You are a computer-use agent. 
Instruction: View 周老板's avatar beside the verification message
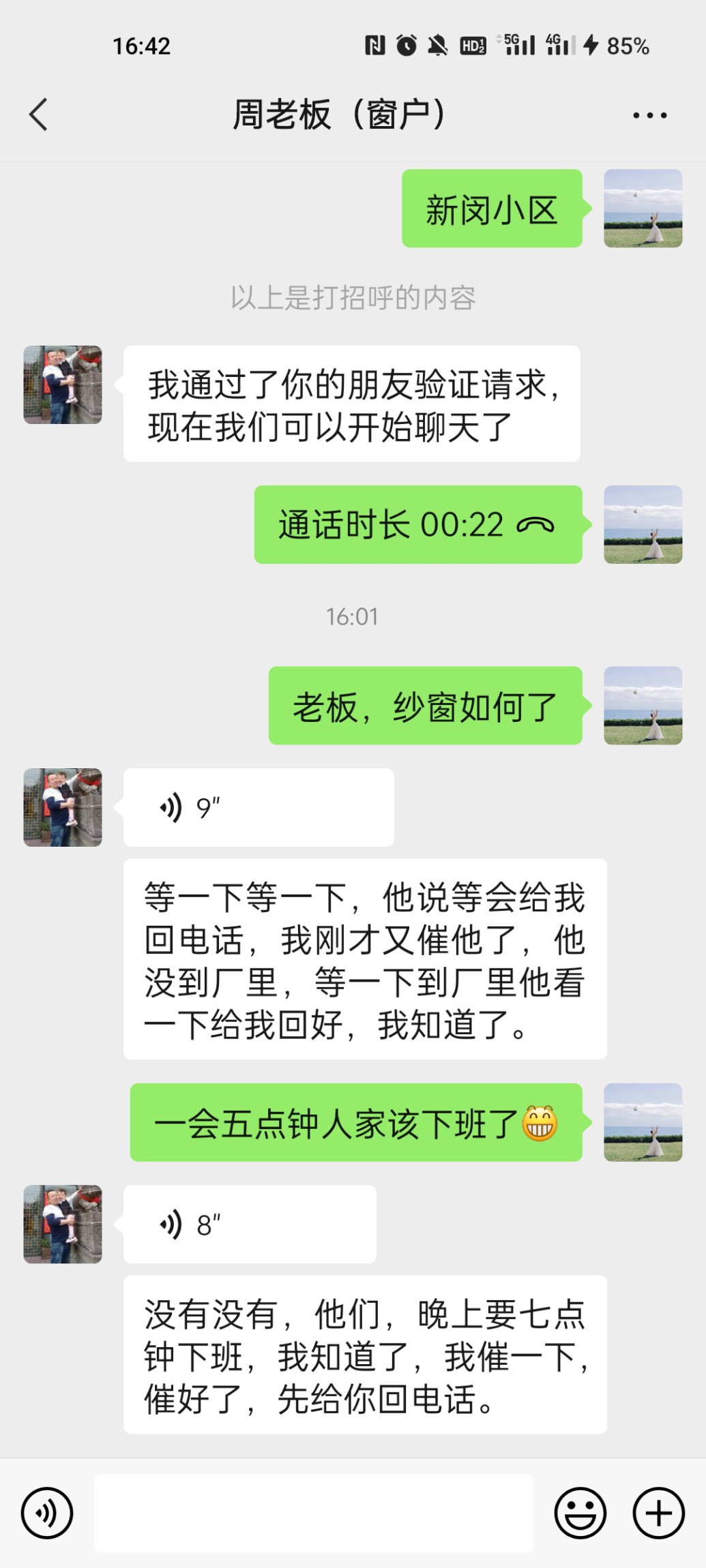click(x=63, y=385)
